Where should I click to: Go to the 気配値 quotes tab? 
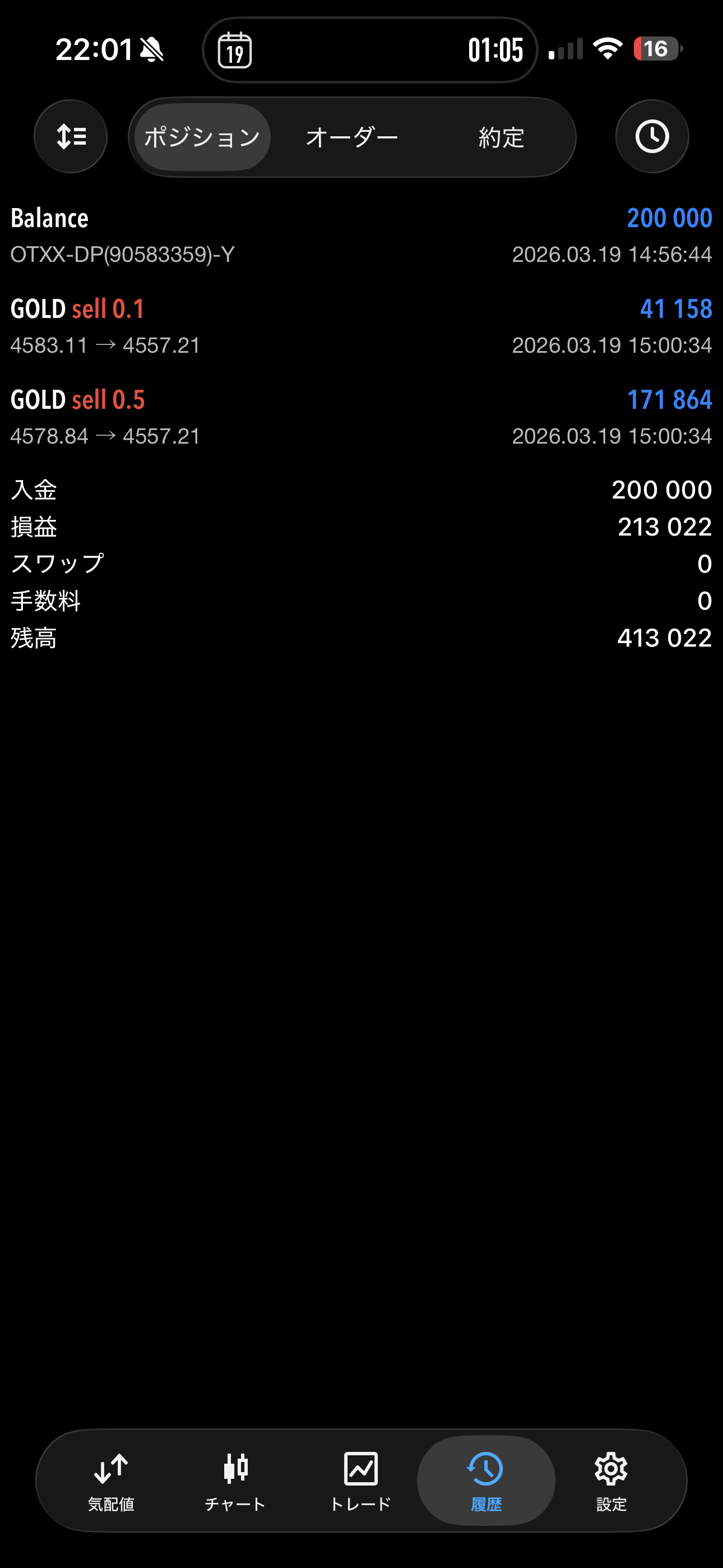(x=111, y=1481)
